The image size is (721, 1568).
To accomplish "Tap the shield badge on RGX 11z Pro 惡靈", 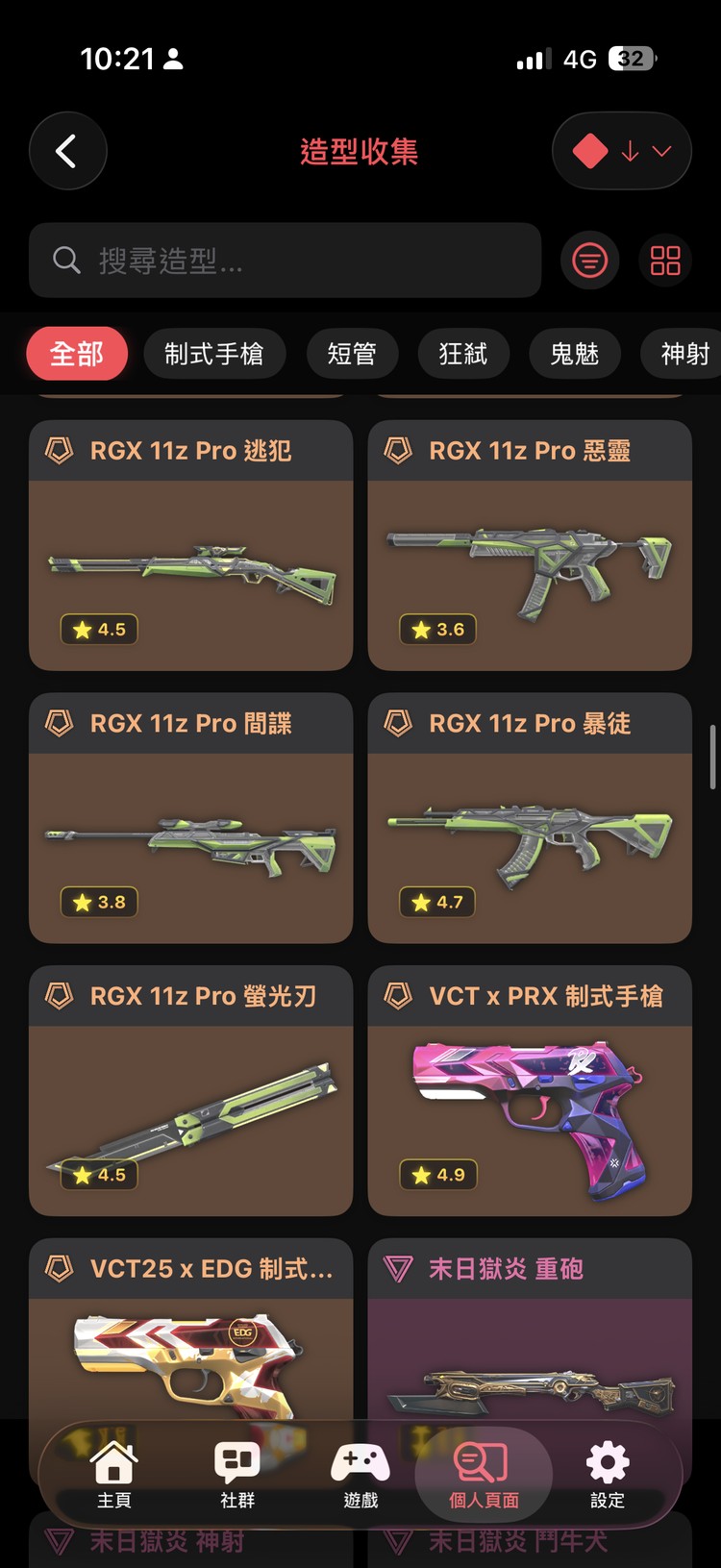I will coord(399,451).
